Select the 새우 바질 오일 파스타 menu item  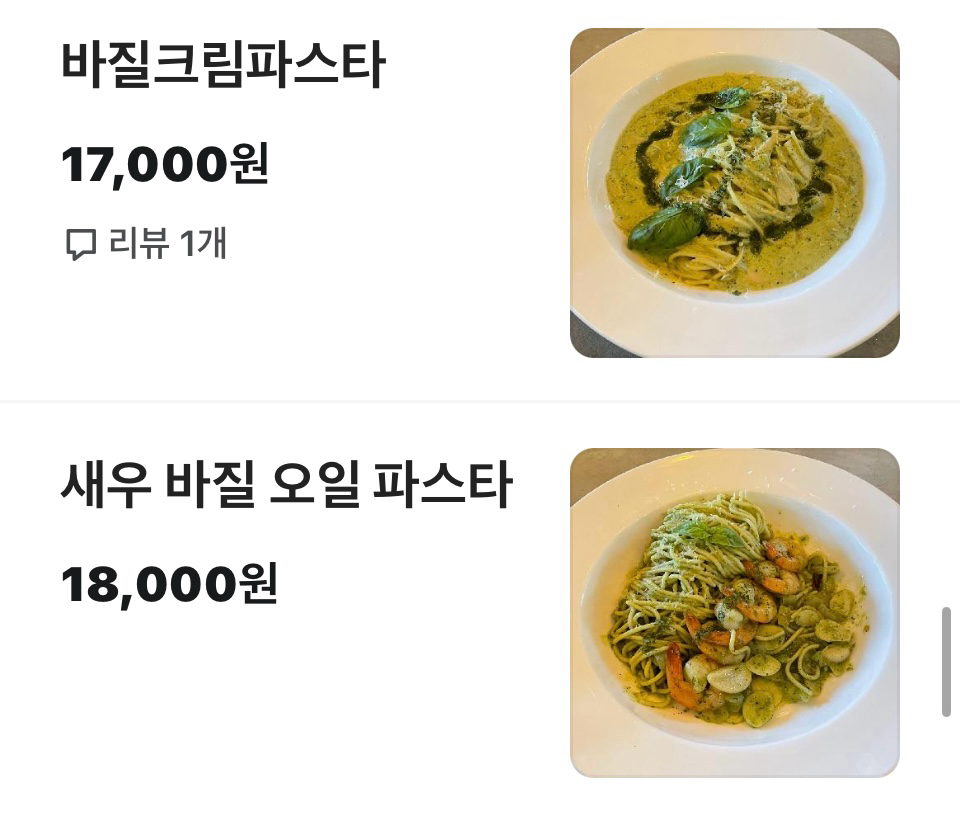[x=286, y=487]
